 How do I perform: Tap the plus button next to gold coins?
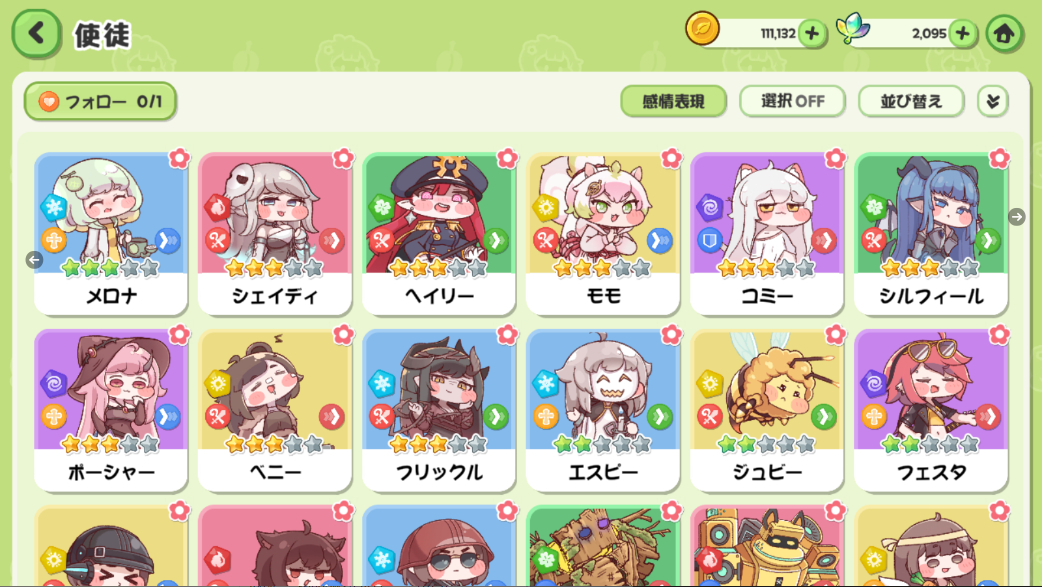pyautogui.click(x=812, y=33)
